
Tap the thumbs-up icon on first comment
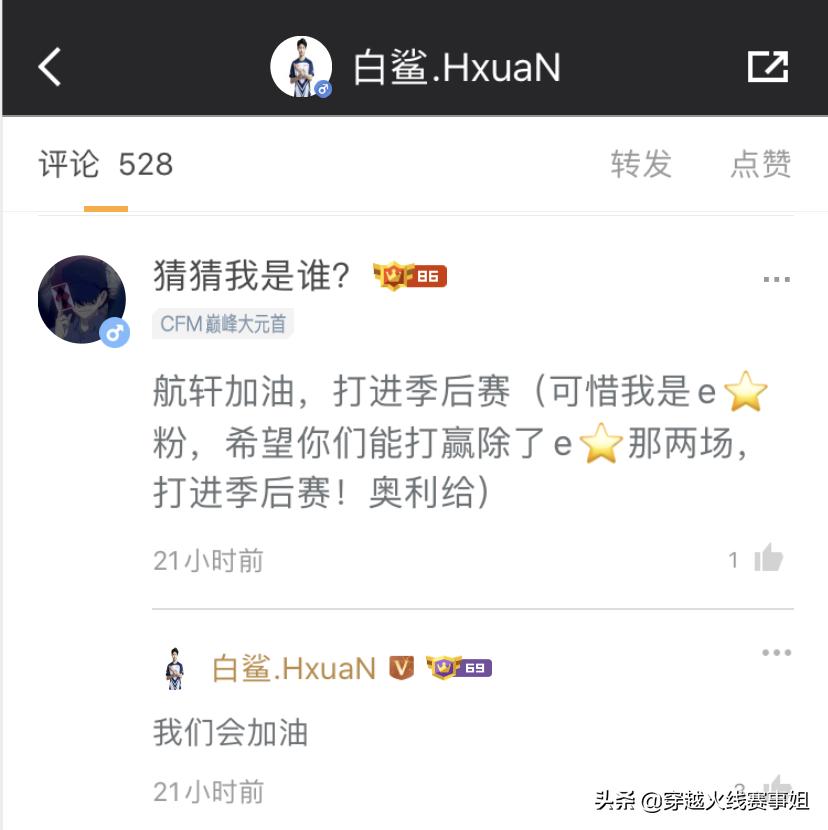click(x=767, y=558)
